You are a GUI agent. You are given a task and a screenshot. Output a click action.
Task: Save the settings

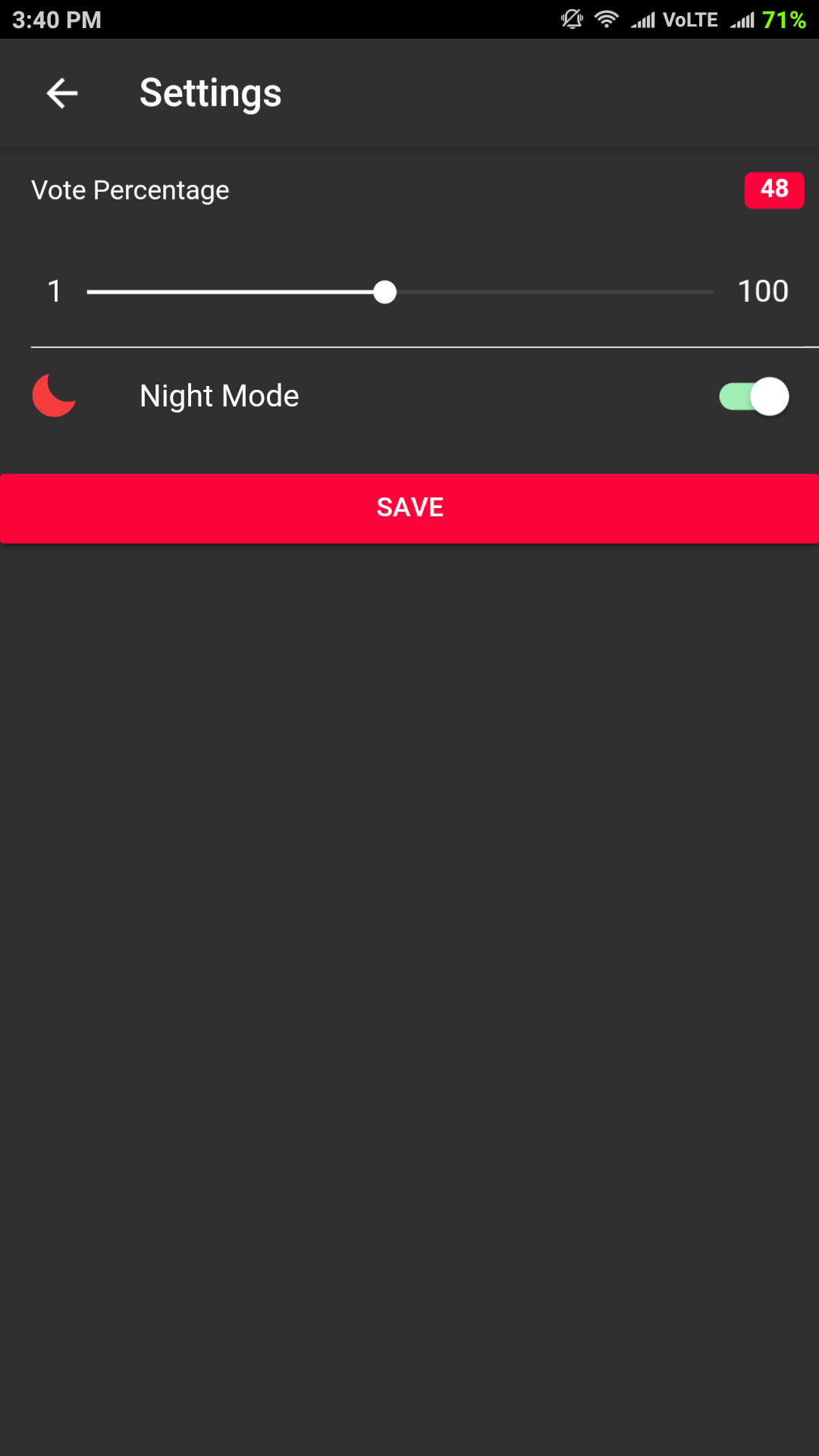[409, 508]
